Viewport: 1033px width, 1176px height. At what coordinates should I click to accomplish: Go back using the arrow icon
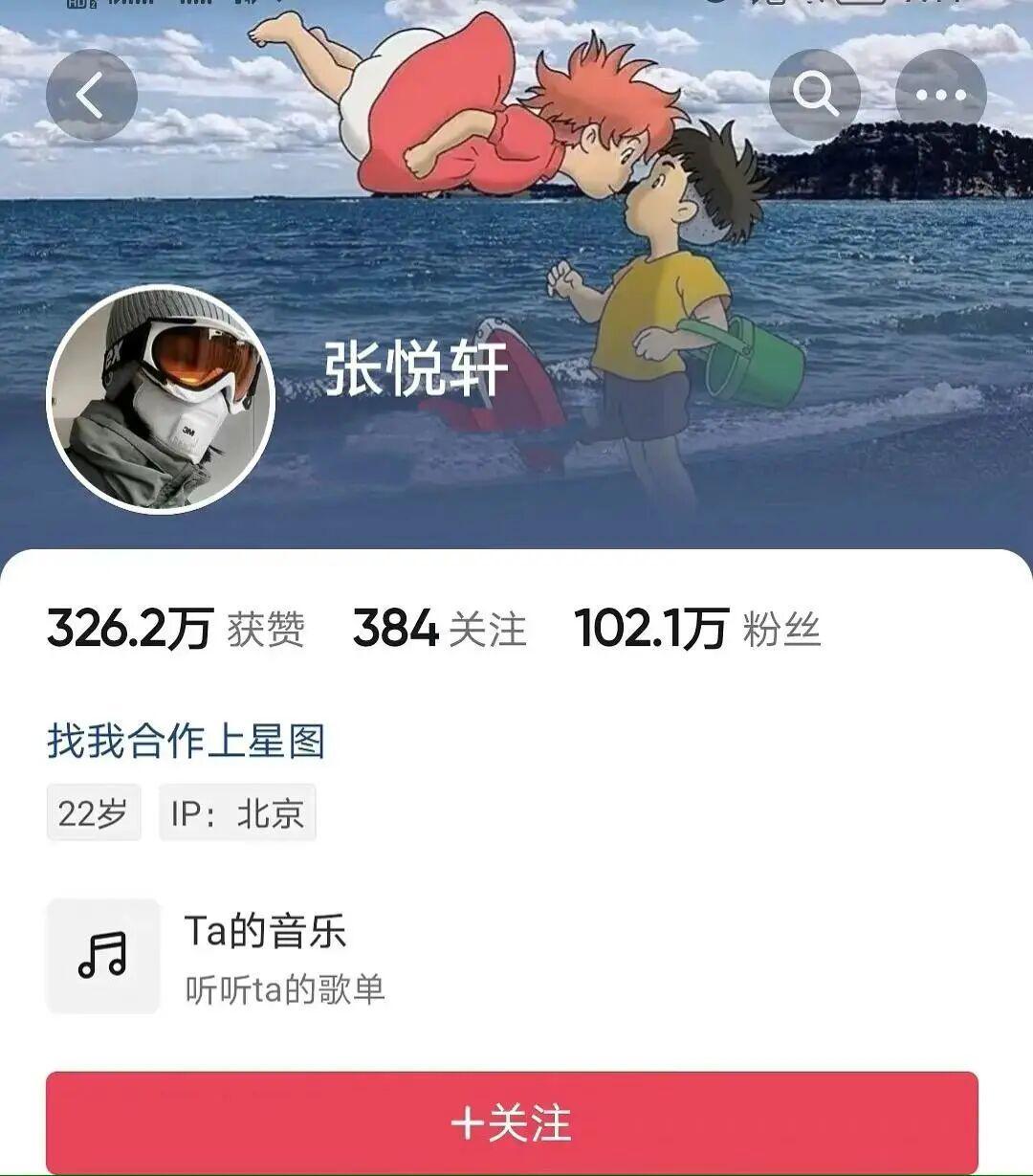point(92,96)
